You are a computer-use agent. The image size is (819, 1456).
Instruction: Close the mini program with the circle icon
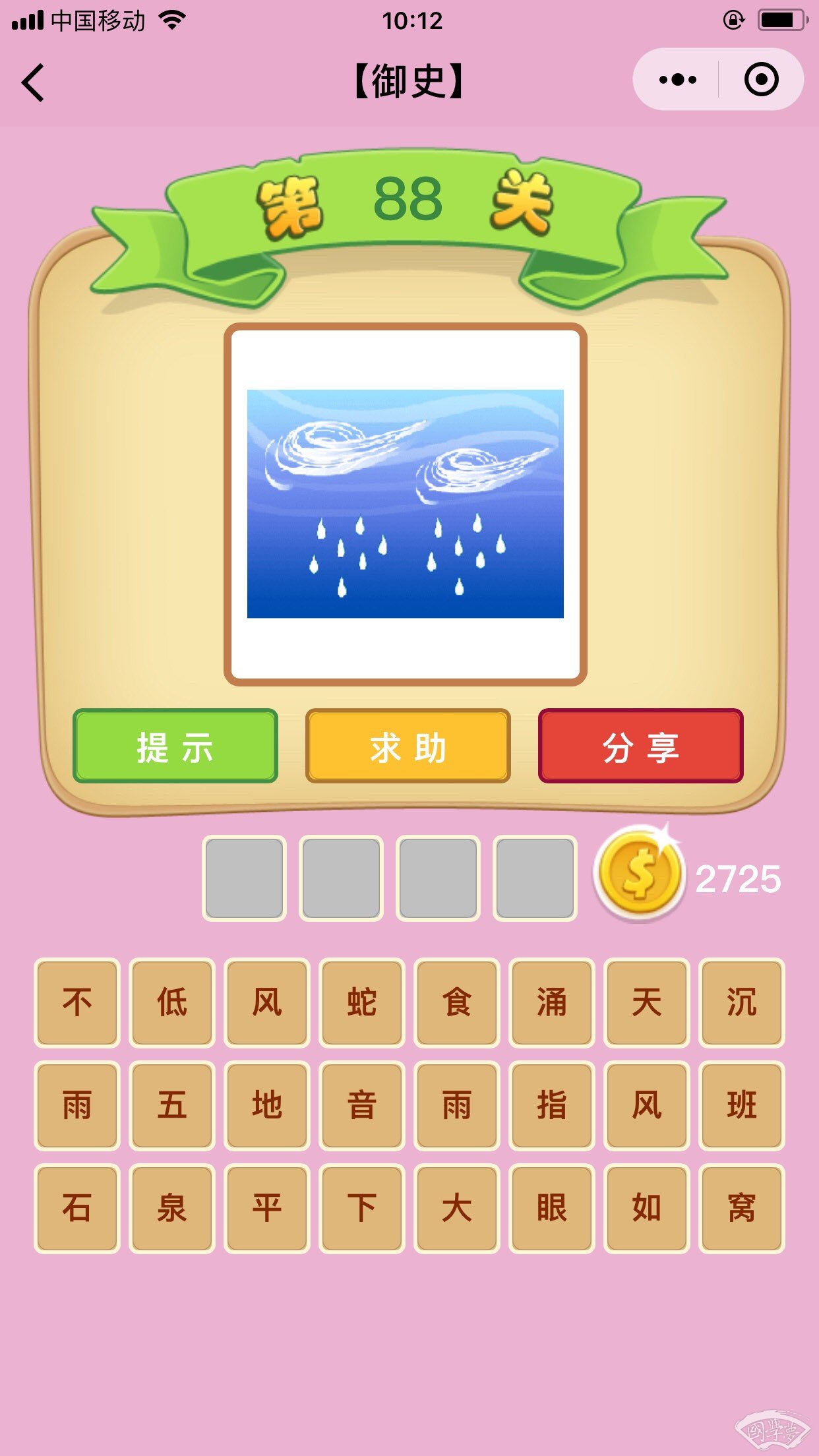(x=761, y=80)
